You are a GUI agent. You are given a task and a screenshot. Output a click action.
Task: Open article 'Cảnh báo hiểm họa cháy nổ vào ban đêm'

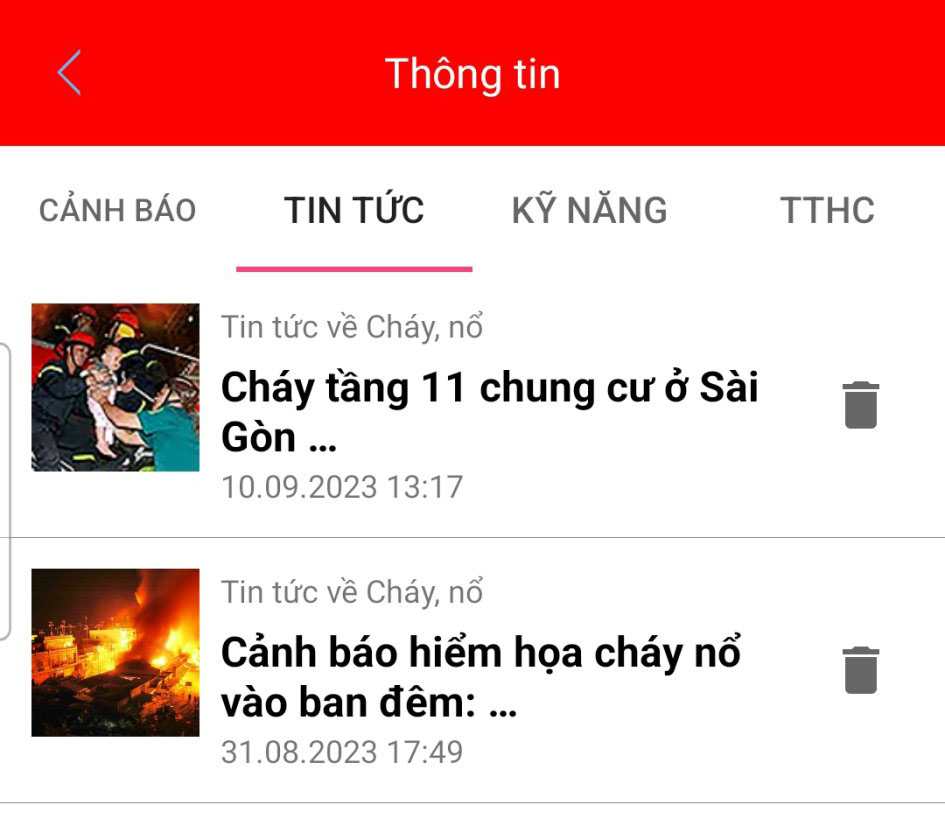[x=480, y=677]
